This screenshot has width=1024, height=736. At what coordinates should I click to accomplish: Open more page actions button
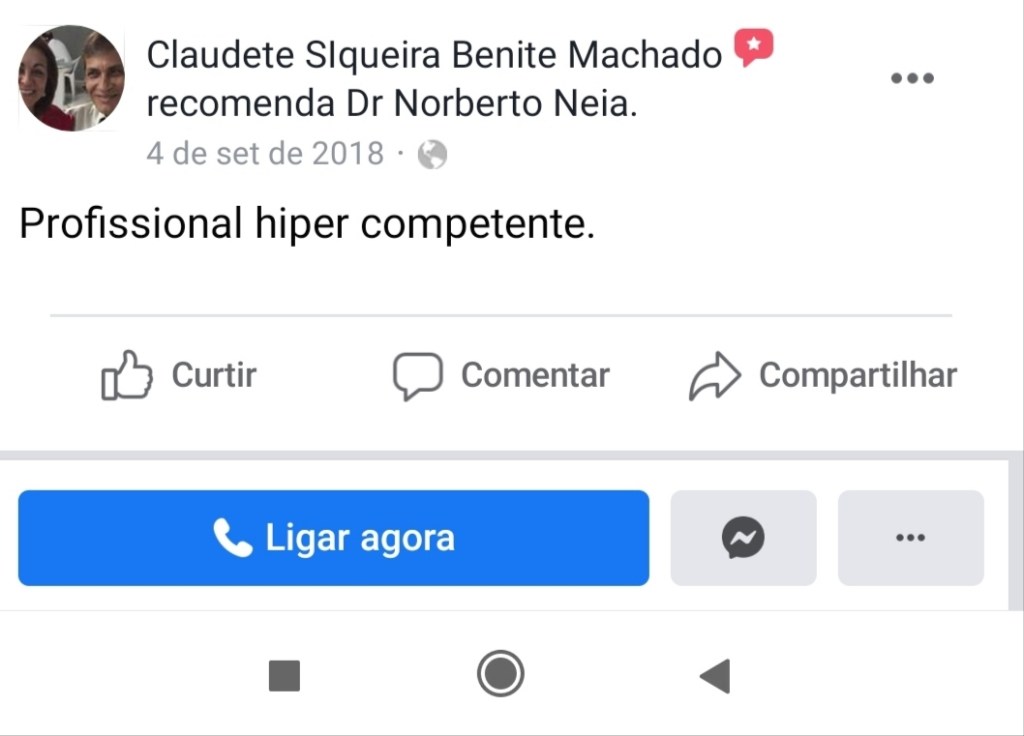click(910, 538)
